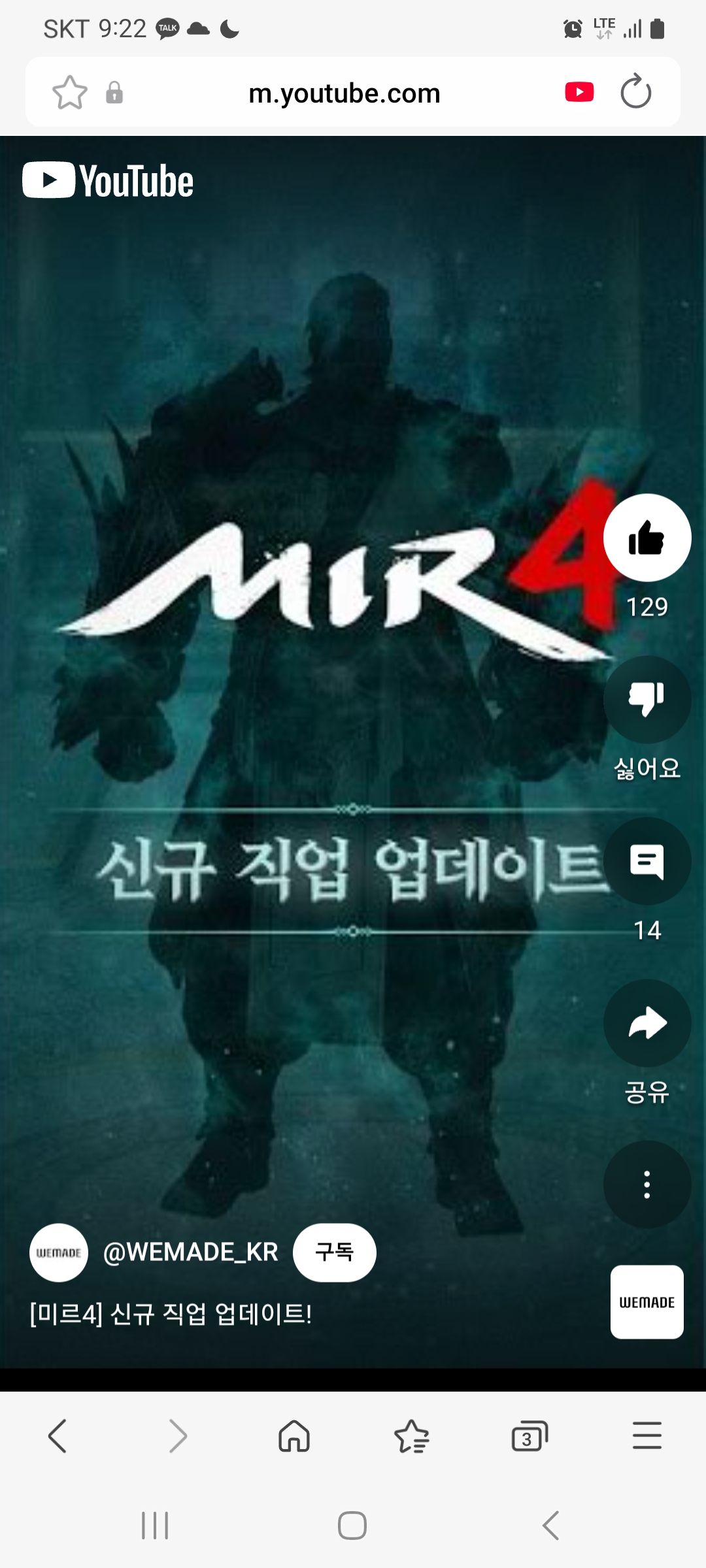Go back to previous browser page

[x=58, y=1436]
